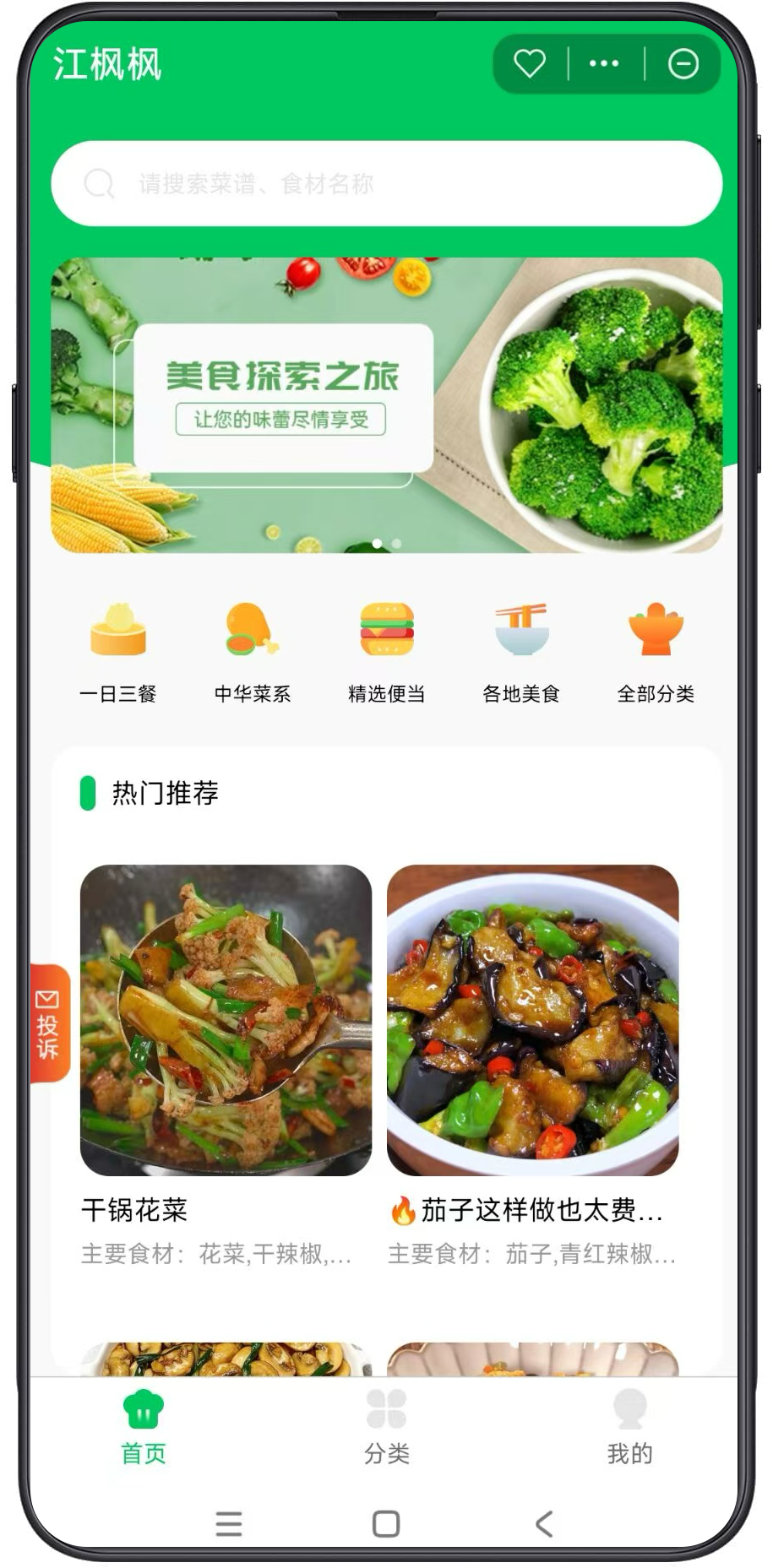The height and width of the screenshot is (1568, 773).
Task: Tap the recipe search box
Action: [x=386, y=183]
